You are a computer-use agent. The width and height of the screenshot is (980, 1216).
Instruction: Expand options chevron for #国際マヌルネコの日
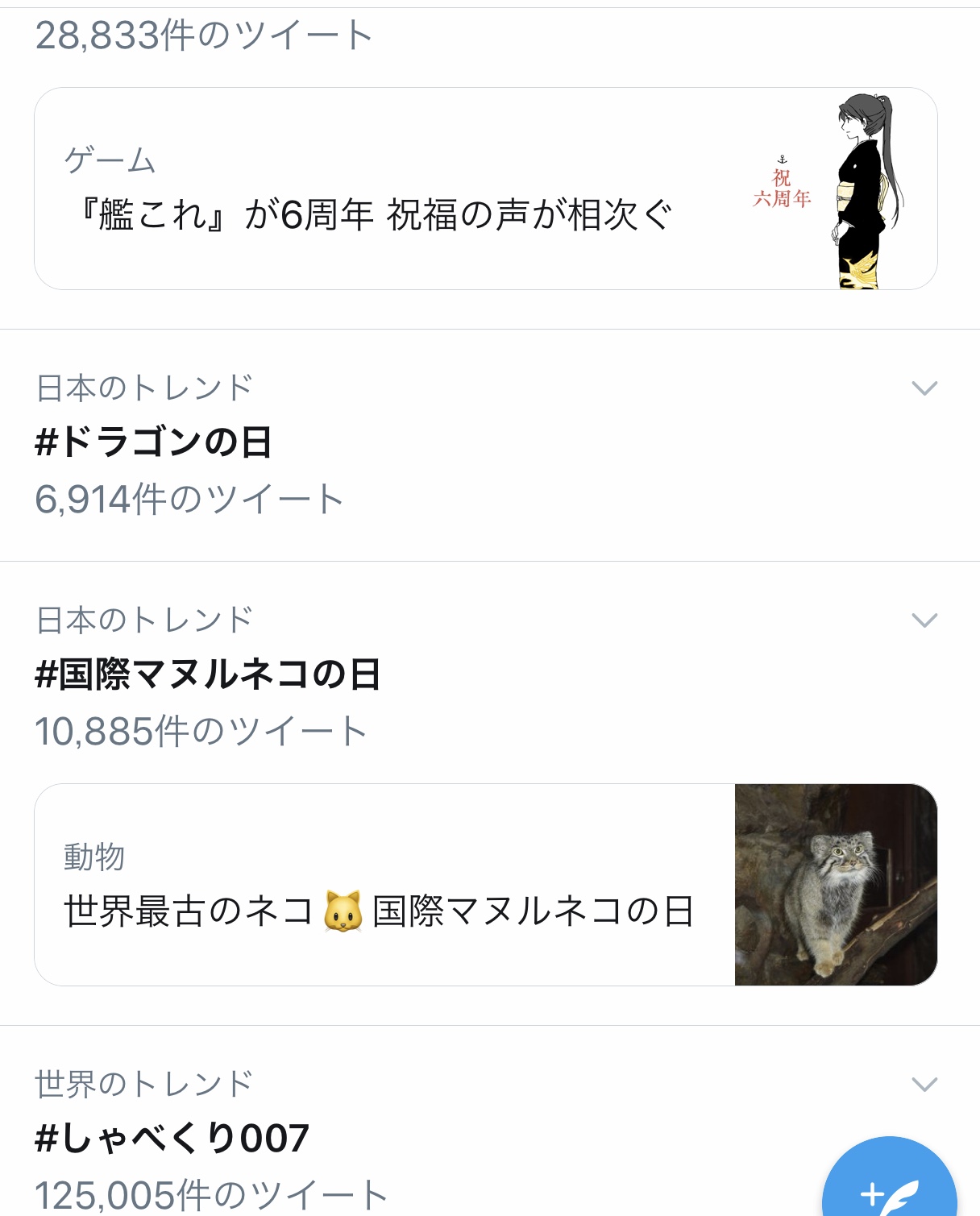coord(924,620)
